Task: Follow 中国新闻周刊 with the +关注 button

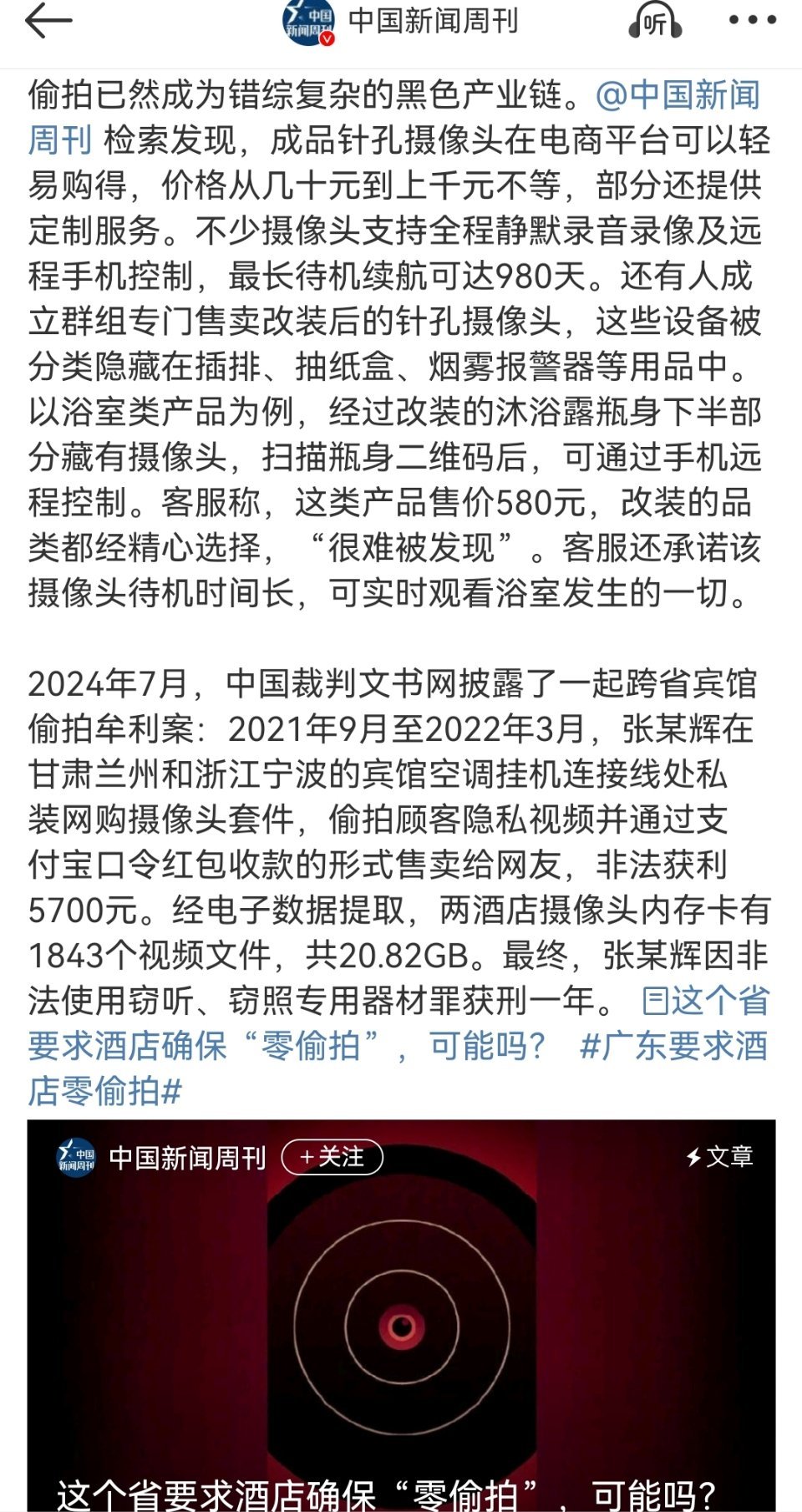Action: (x=332, y=1158)
